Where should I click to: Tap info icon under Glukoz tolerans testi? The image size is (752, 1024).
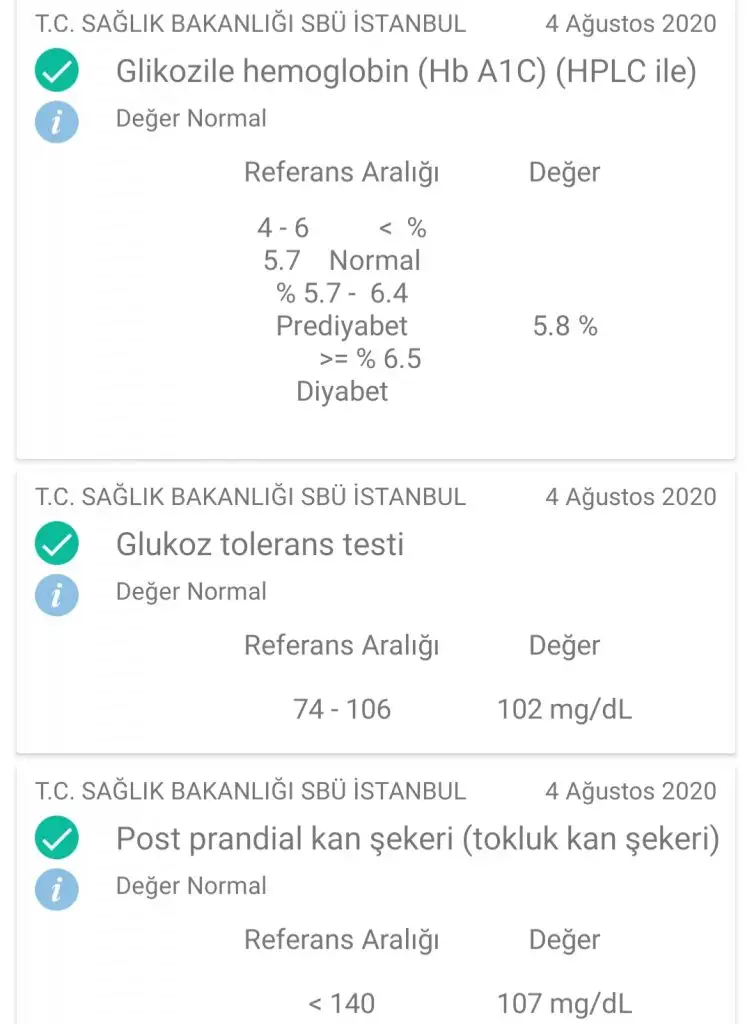pyautogui.click(x=57, y=593)
